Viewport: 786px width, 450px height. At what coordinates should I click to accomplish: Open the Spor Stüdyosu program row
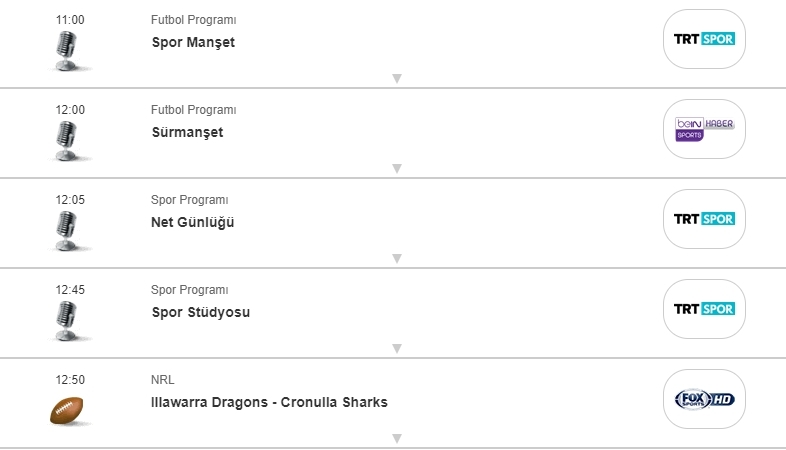point(200,312)
